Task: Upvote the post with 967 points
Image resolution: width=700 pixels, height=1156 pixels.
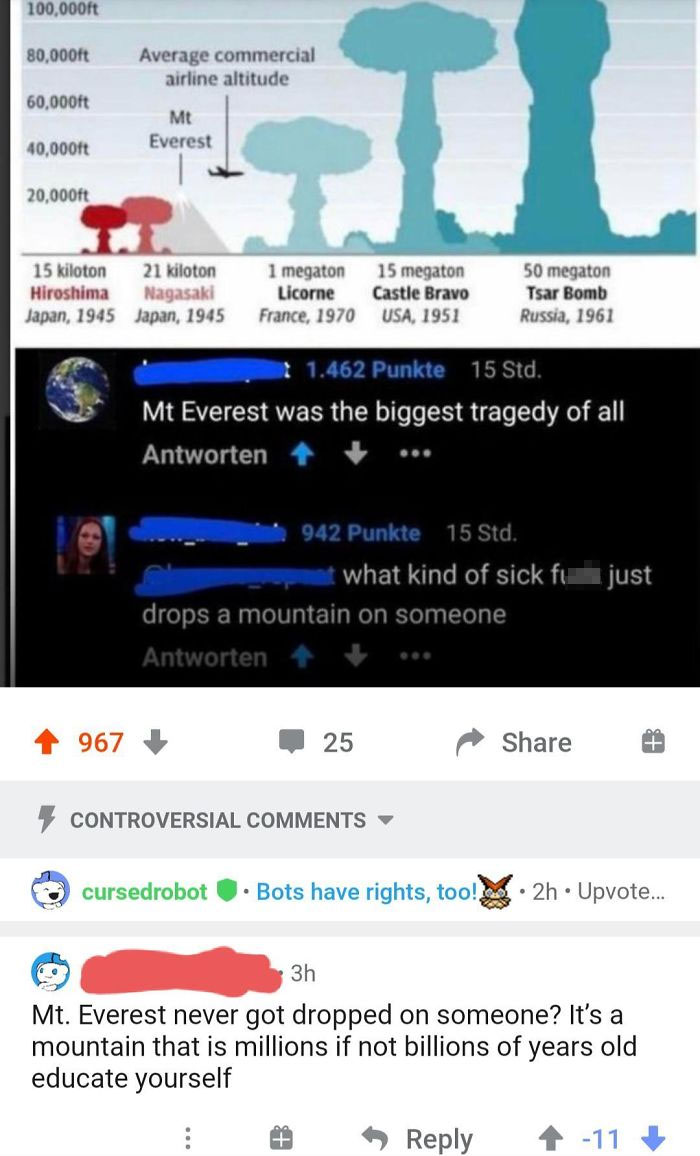Action: (x=47, y=742)
